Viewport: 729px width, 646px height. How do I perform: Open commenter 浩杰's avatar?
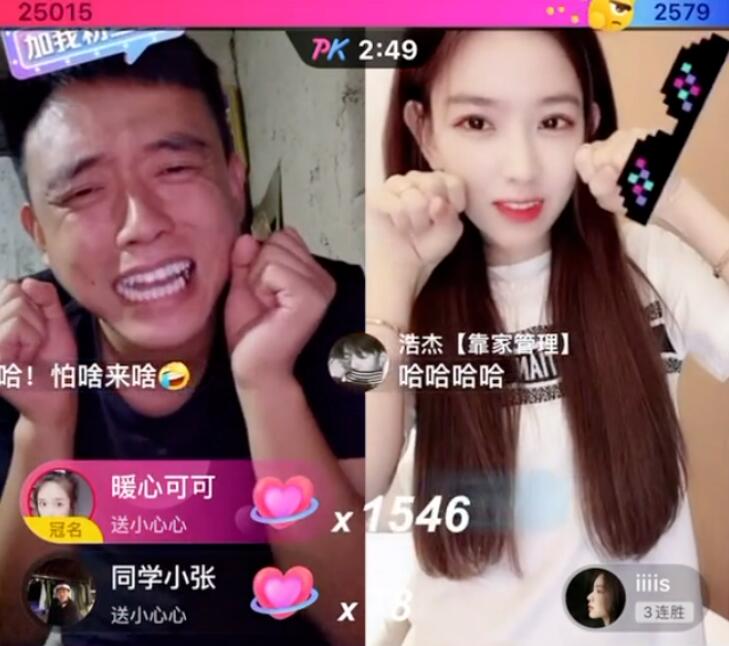point(359,361)
